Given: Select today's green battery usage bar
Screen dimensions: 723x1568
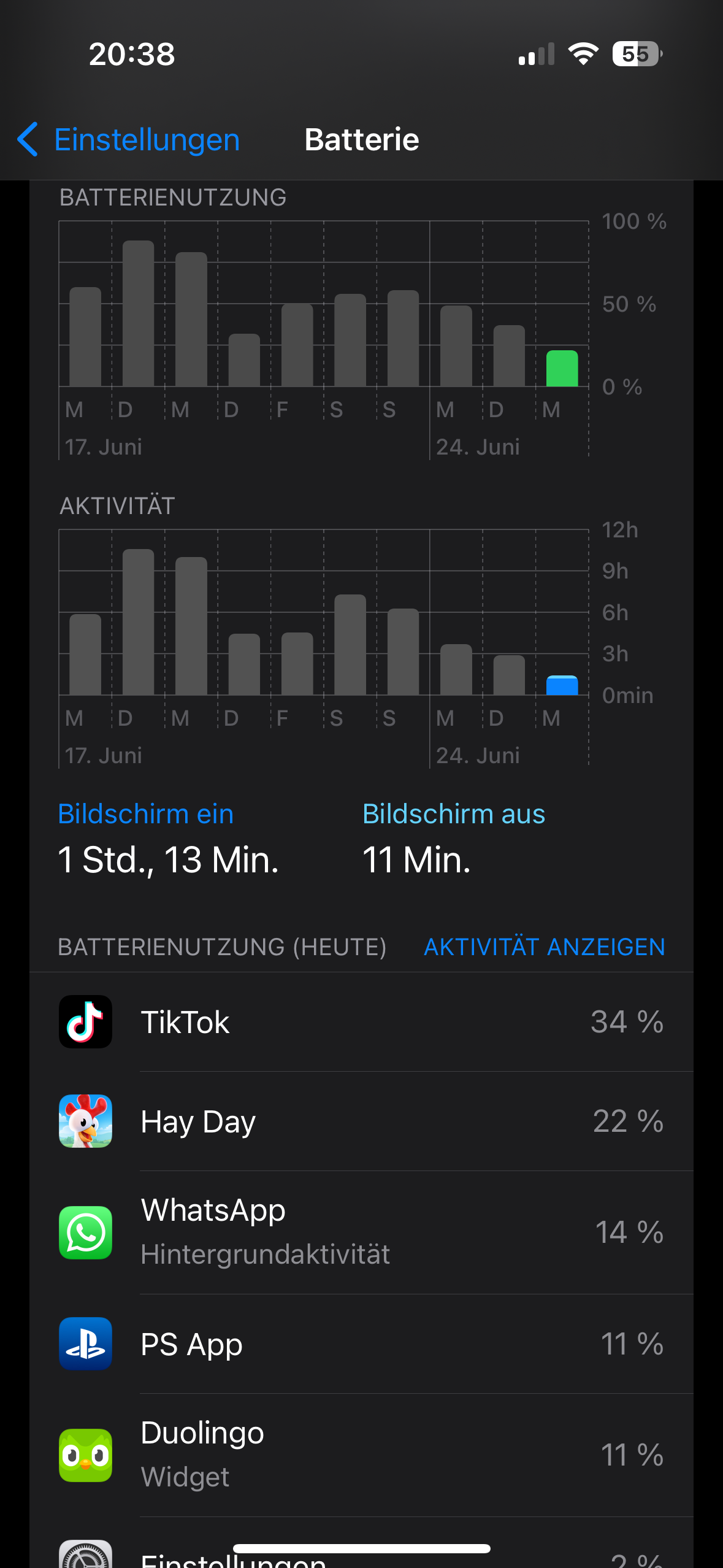Looking at the screenshot, I should 562,369.
